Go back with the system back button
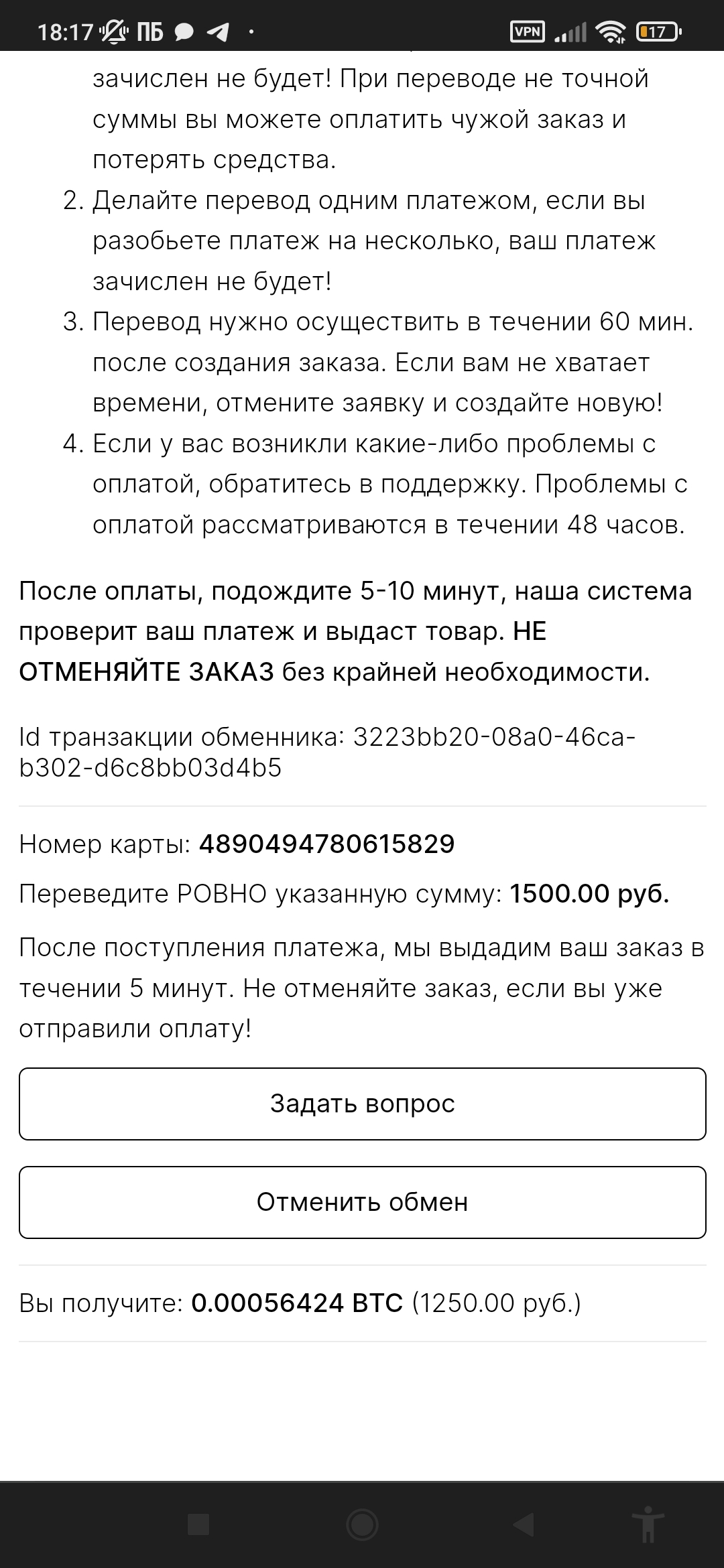The height and width of the screenshot is (1568, 724). coord(524,1524)
